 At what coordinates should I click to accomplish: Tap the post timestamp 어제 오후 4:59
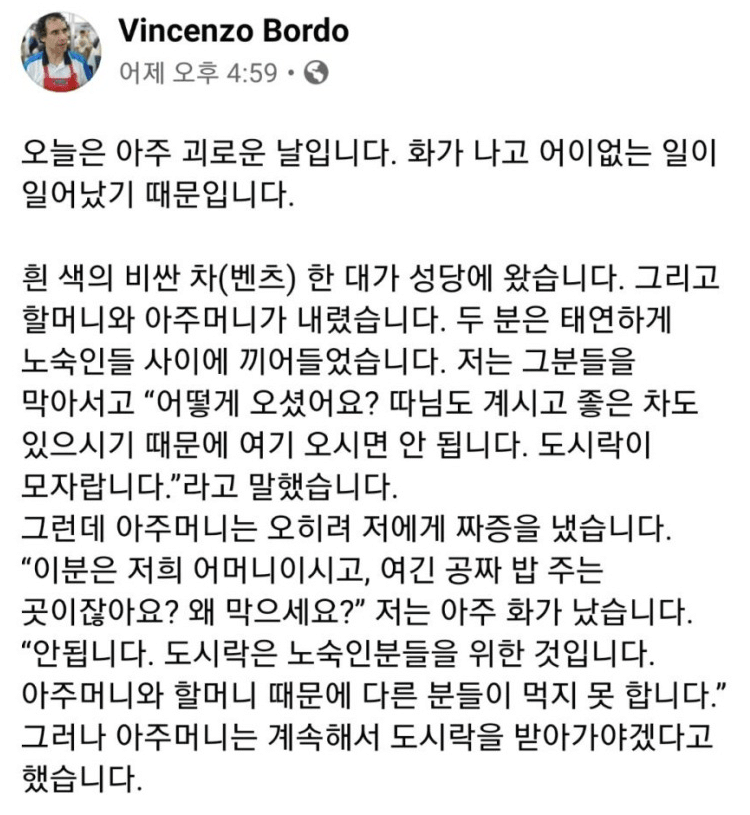click(x=197, y=73)
